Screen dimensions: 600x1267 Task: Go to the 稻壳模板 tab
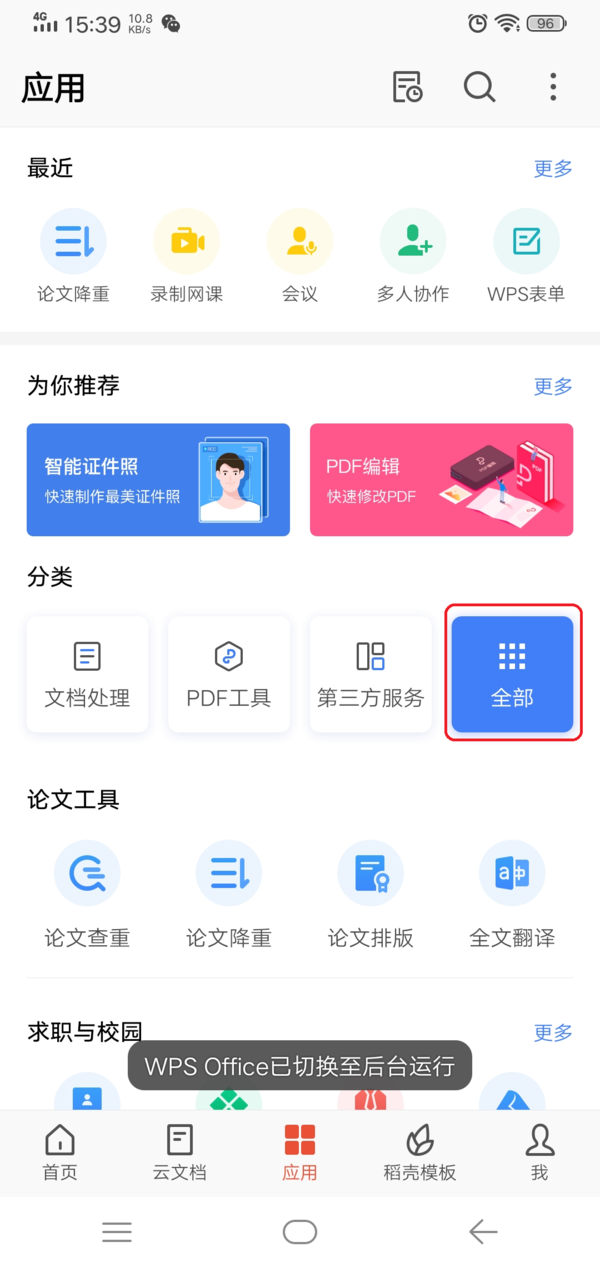(x=420, y=1152)
